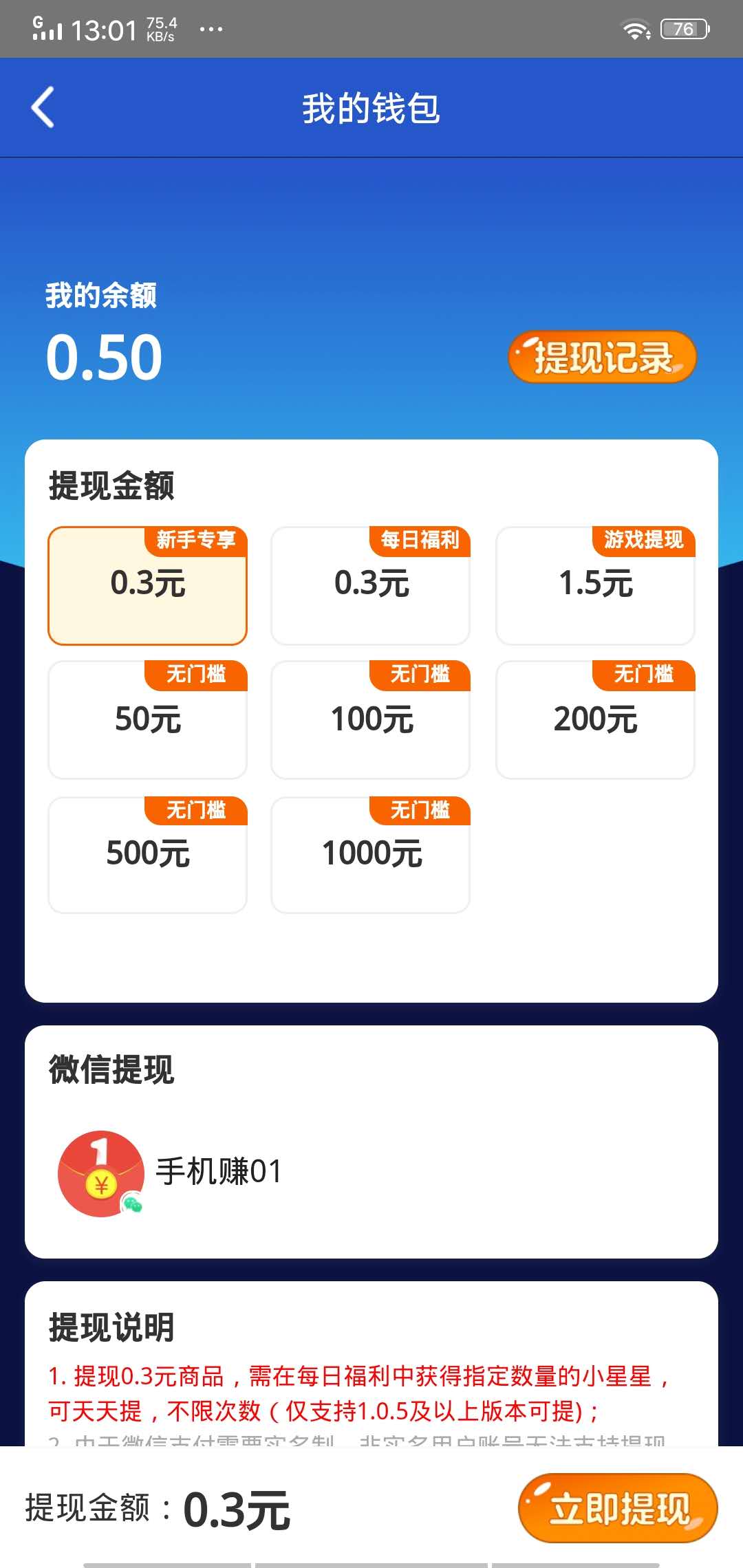Screen dimensions: 743x1568
Task: Click the green WeChat badge on avatar
Action: (x=133, y=1204)
